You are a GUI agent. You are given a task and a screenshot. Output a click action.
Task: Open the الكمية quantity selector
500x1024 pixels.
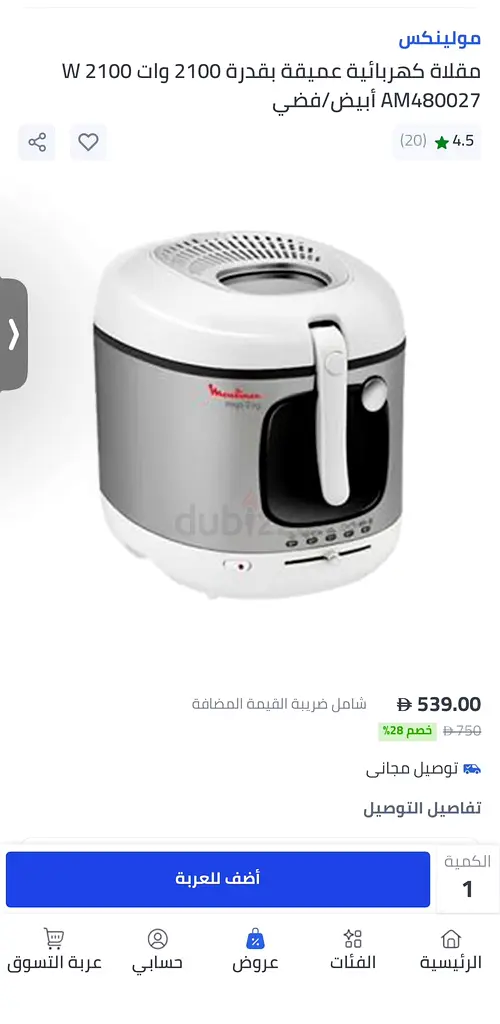(467, 879)
